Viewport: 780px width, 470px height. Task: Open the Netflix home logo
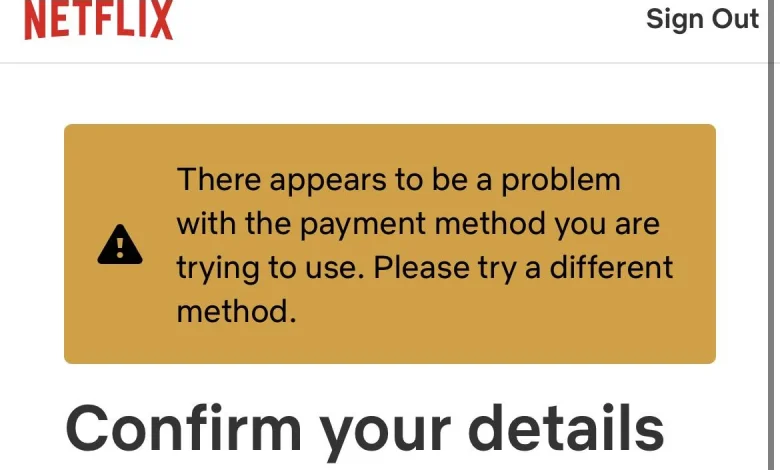pyautogui.click(x=98, y=18)
